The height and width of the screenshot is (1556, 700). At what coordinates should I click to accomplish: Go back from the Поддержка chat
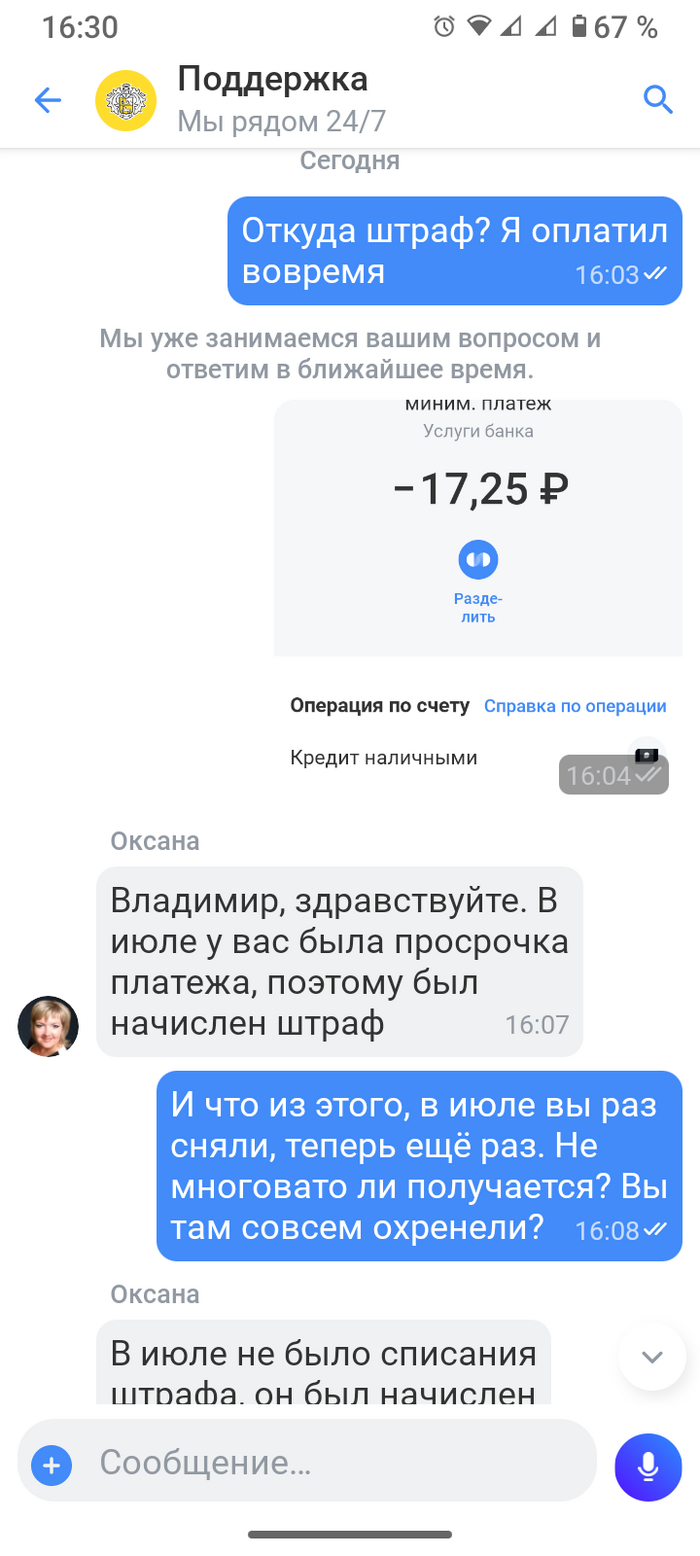tap(48, 100)
